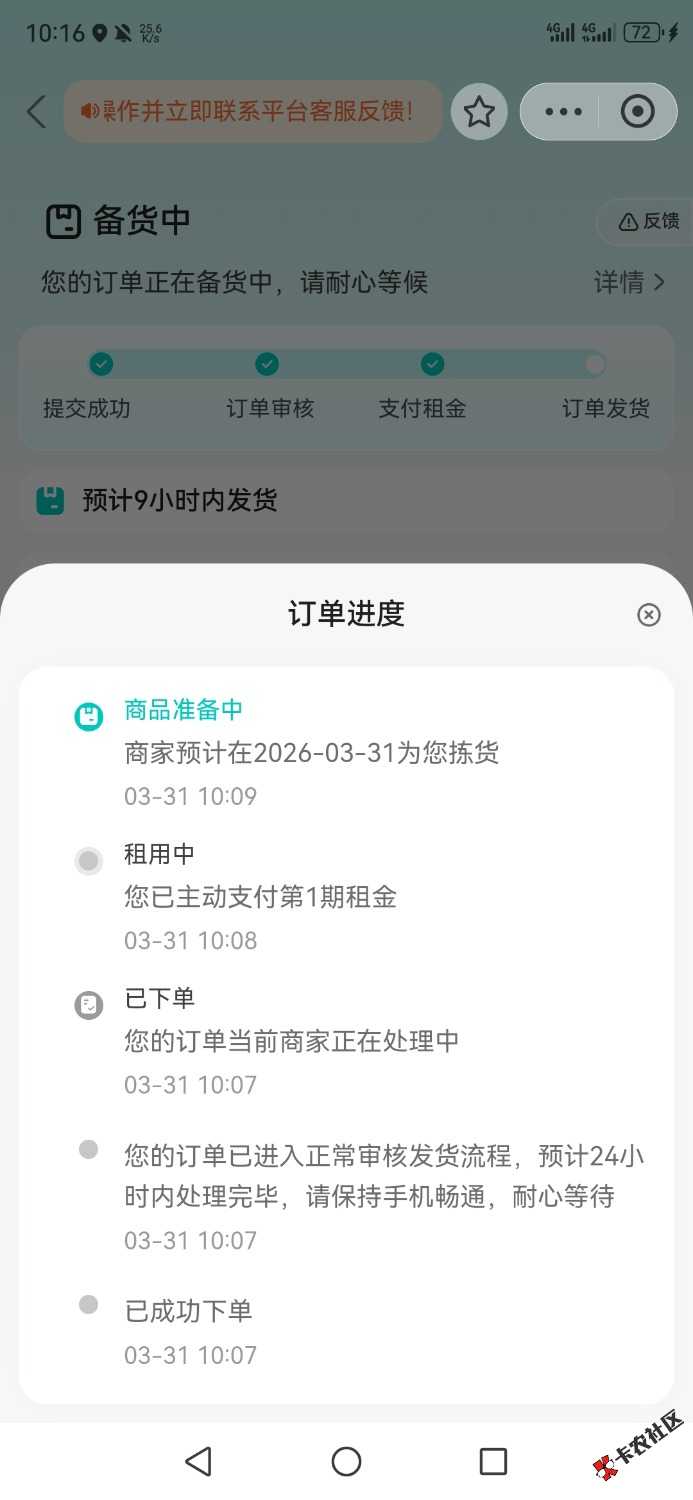This screenshot has height=1500, width=693.
Task: Close the mini program via the circle icon
Action: [x=638, y=112]
